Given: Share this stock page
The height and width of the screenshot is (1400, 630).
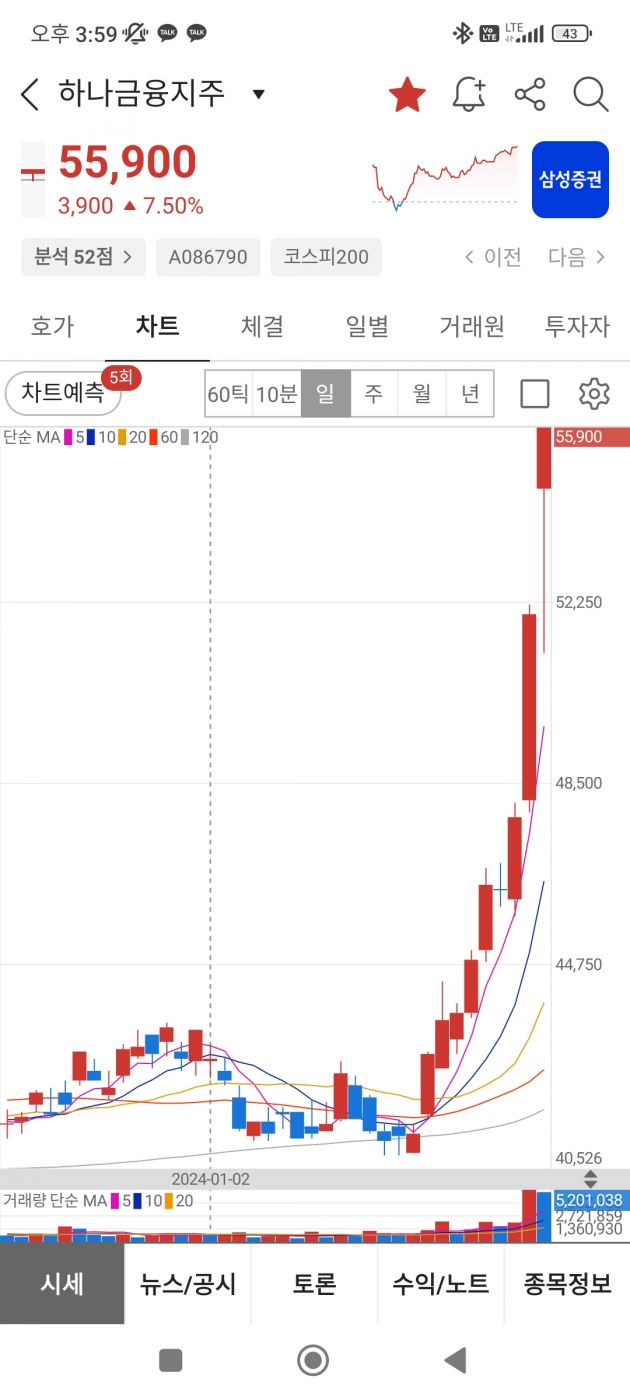Looking at the screenshot, I should 530,95.
